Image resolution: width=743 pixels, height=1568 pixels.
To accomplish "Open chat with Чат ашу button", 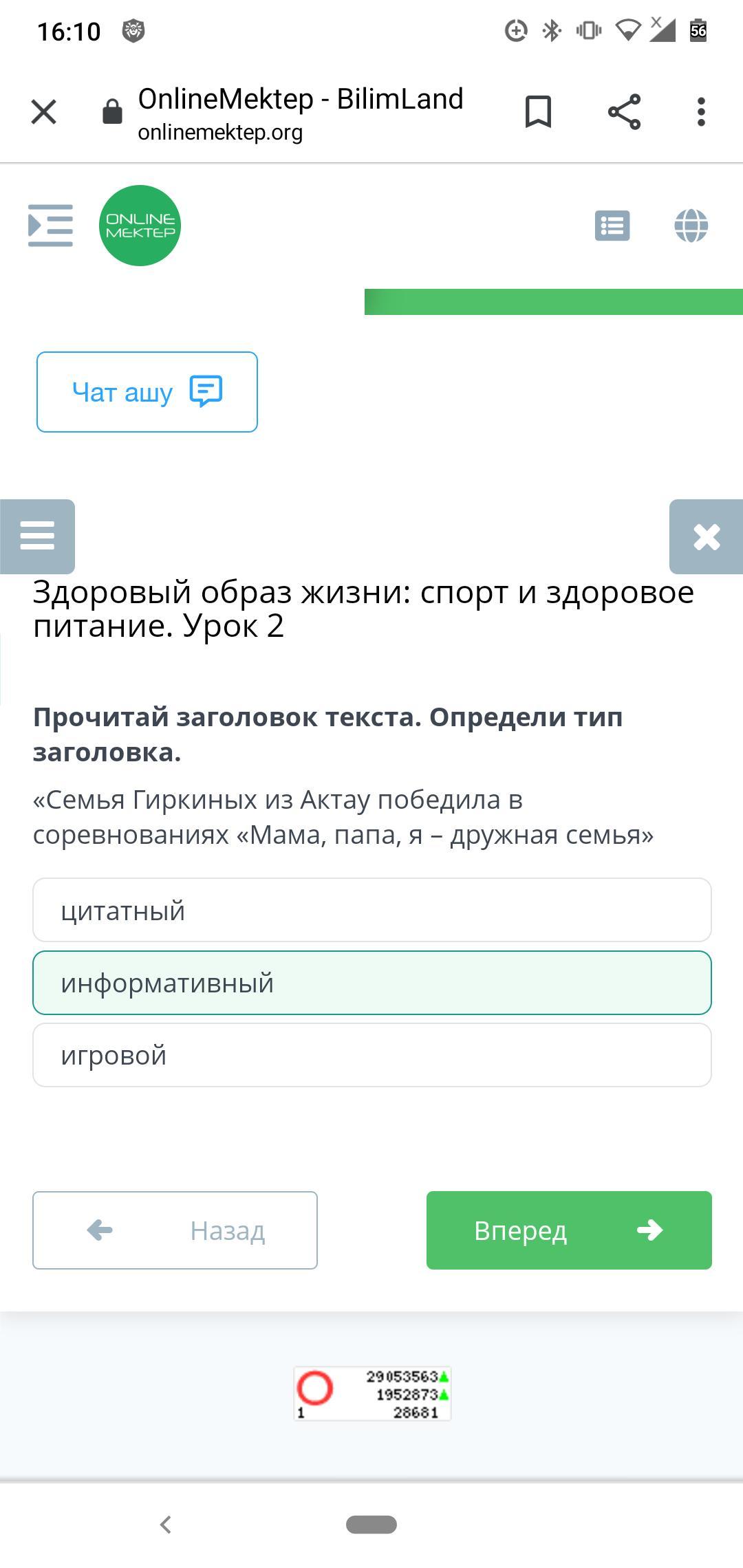I will click(147, 392).
